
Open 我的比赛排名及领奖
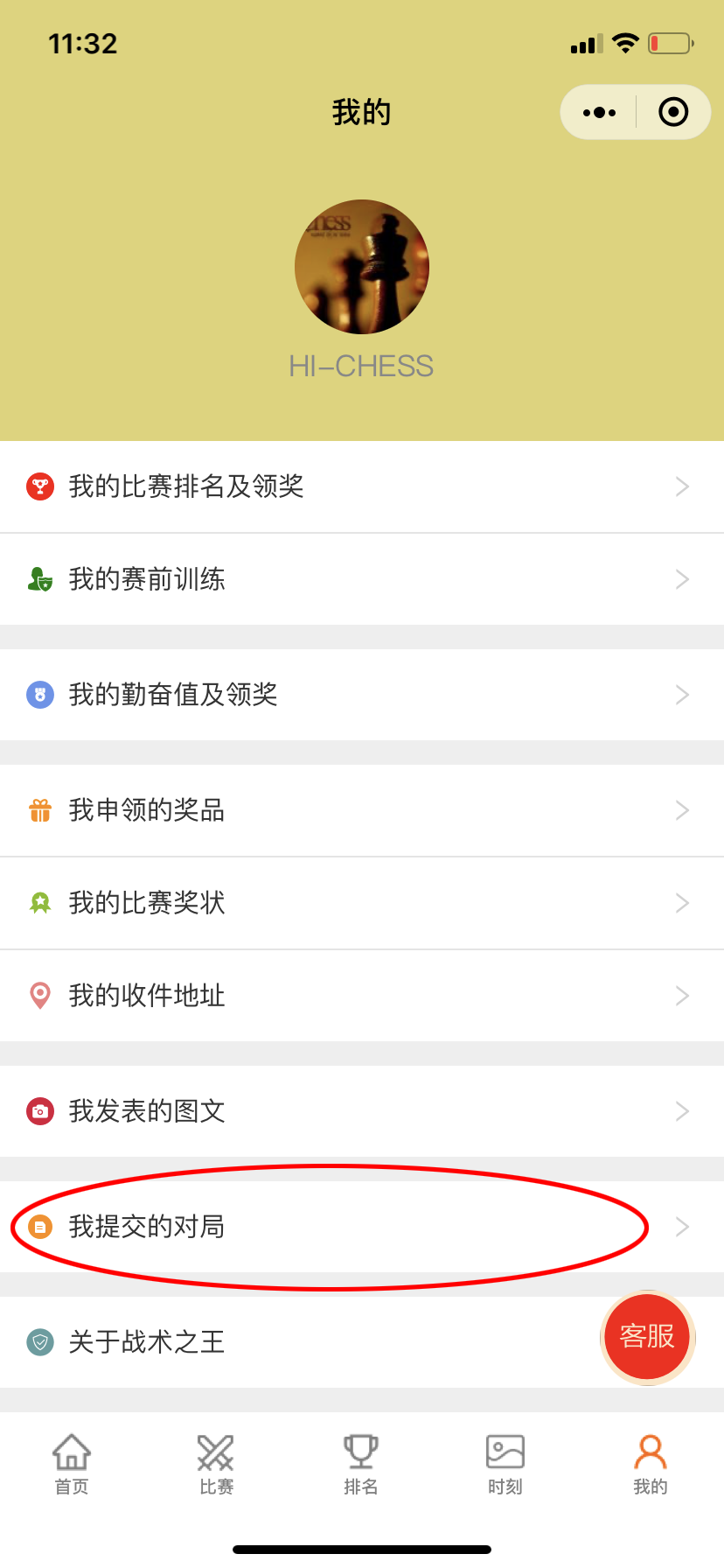pos(362,486)
